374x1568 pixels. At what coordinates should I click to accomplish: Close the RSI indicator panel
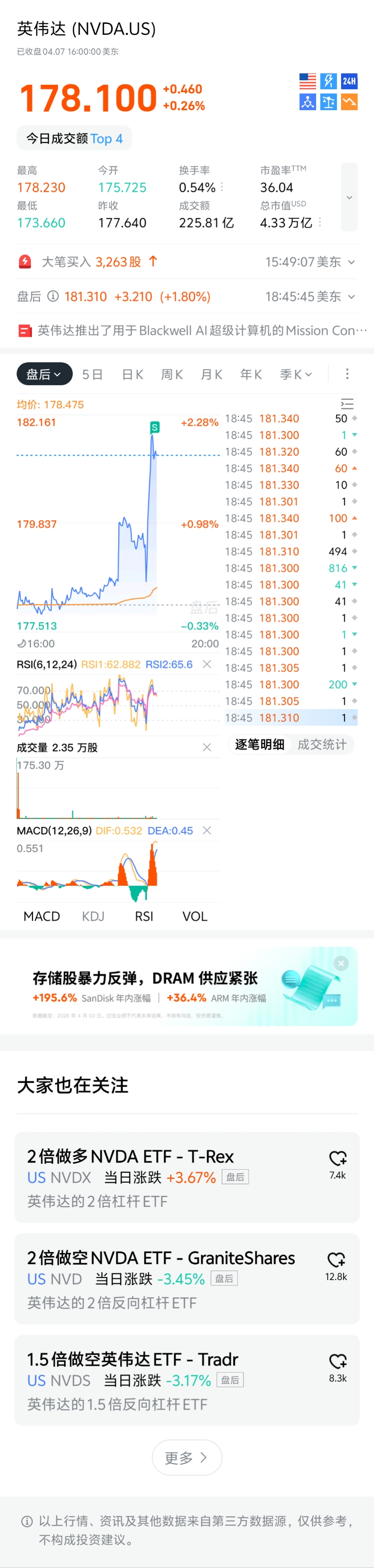[207, 664]
